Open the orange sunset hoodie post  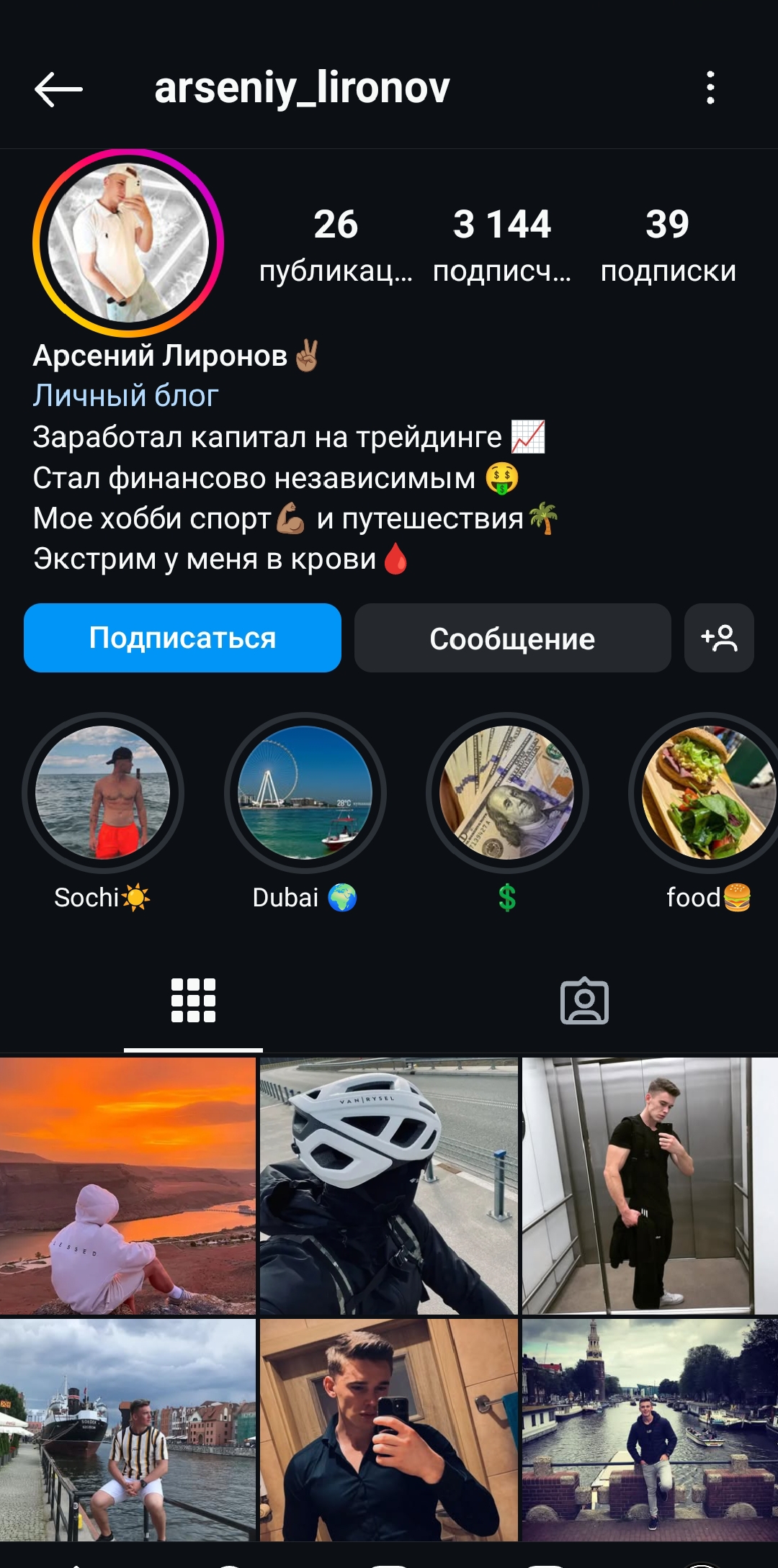pos(128,1185)
